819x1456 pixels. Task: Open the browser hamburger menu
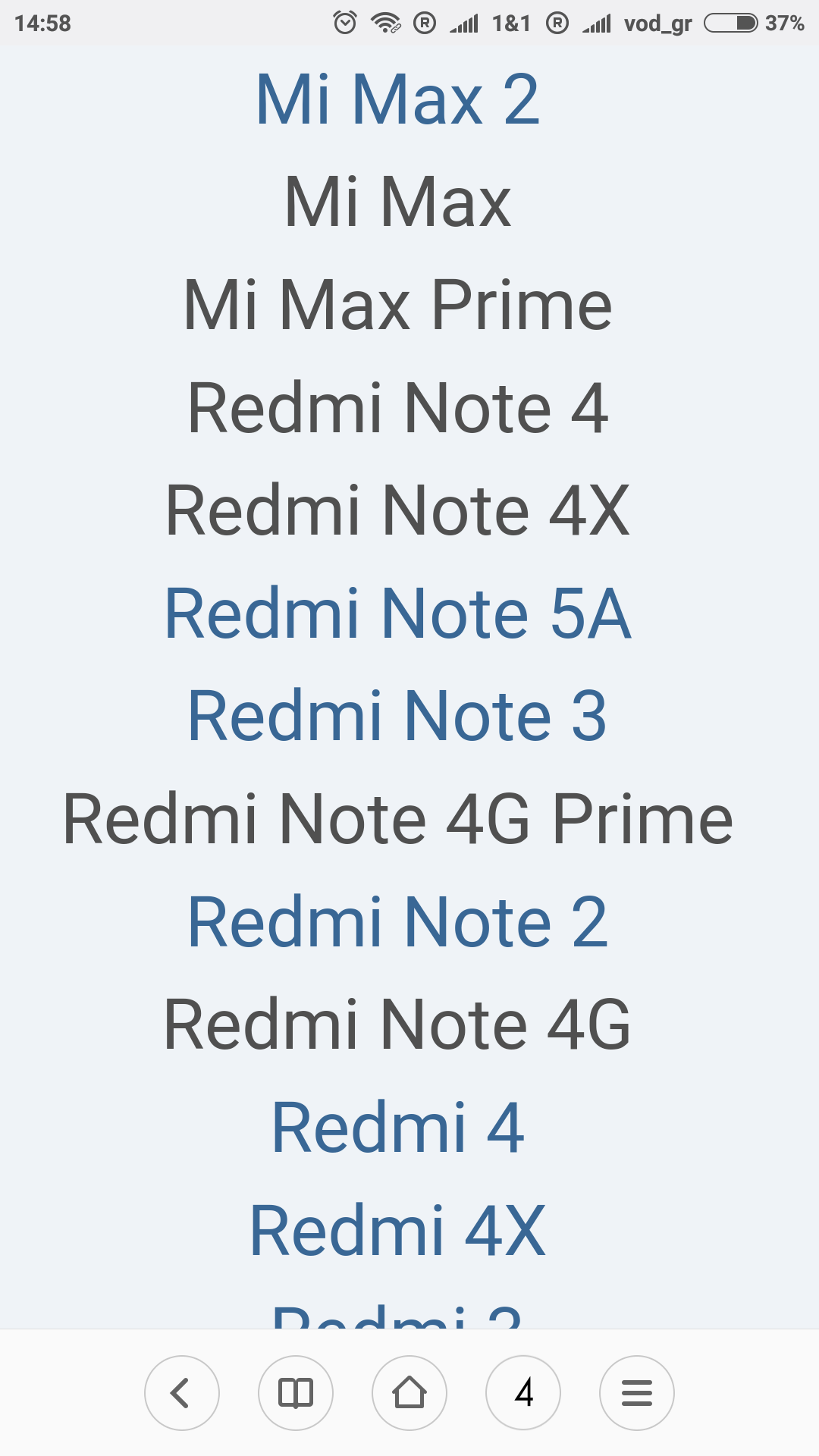coord(637,1393)
